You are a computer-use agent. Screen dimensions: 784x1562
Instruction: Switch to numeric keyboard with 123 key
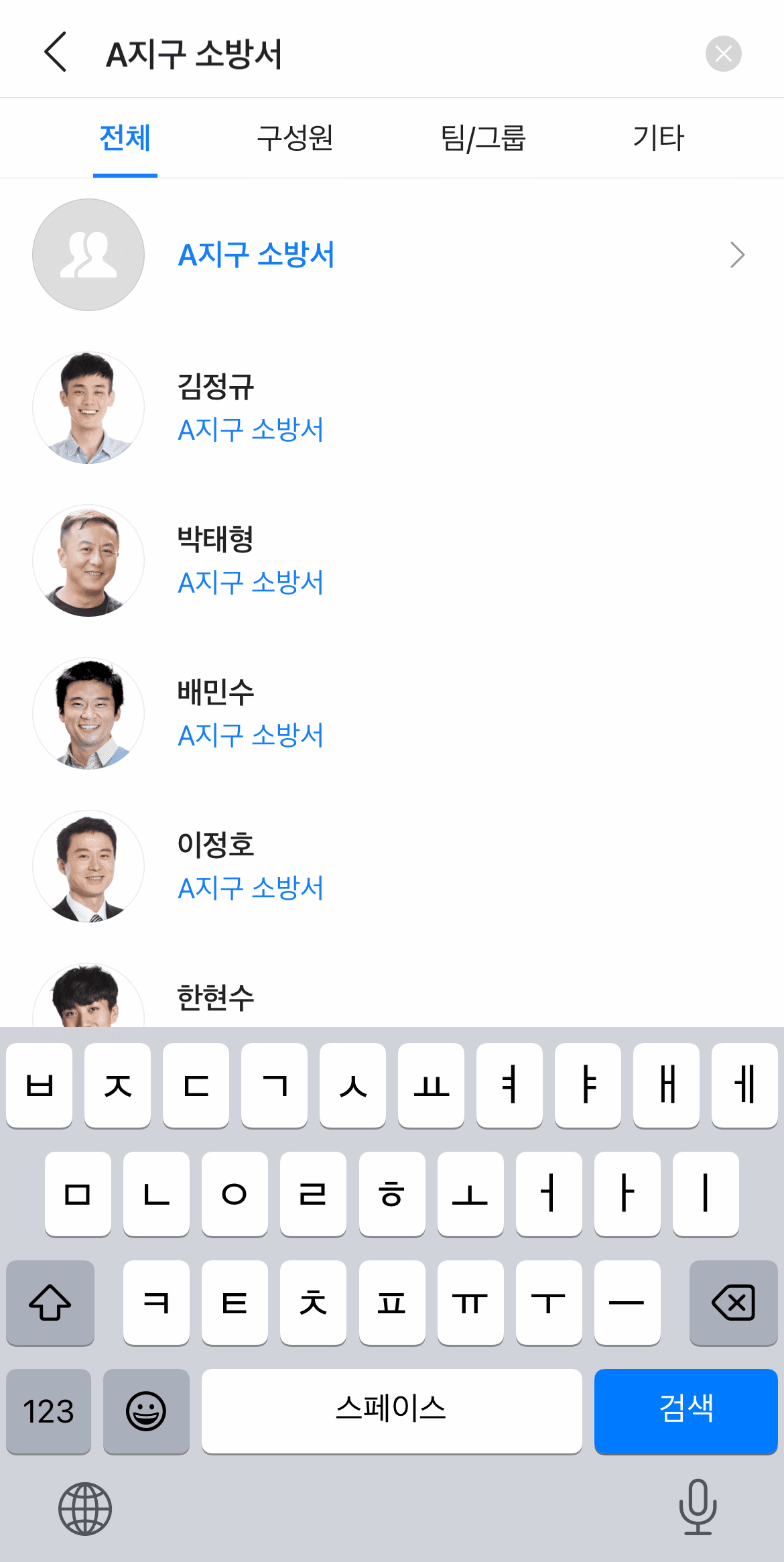click(x=48, y=1412)
